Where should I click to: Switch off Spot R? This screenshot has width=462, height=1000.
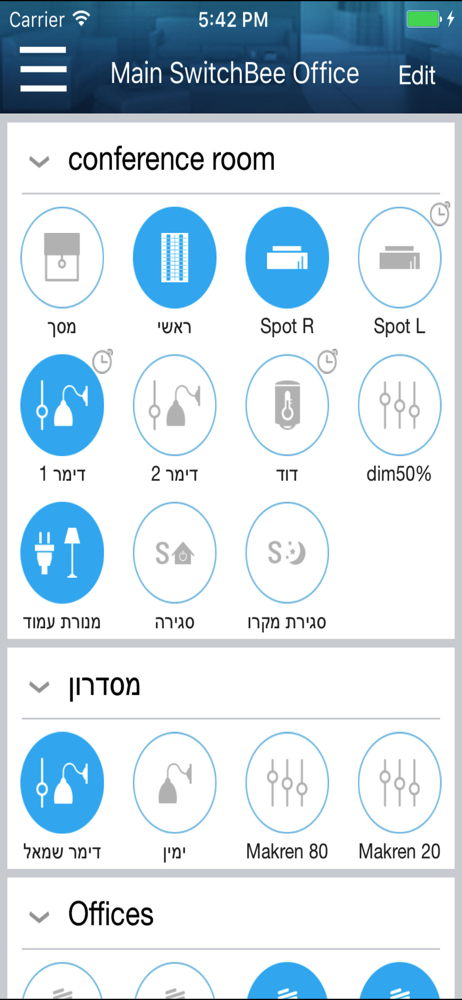point(287,258)
